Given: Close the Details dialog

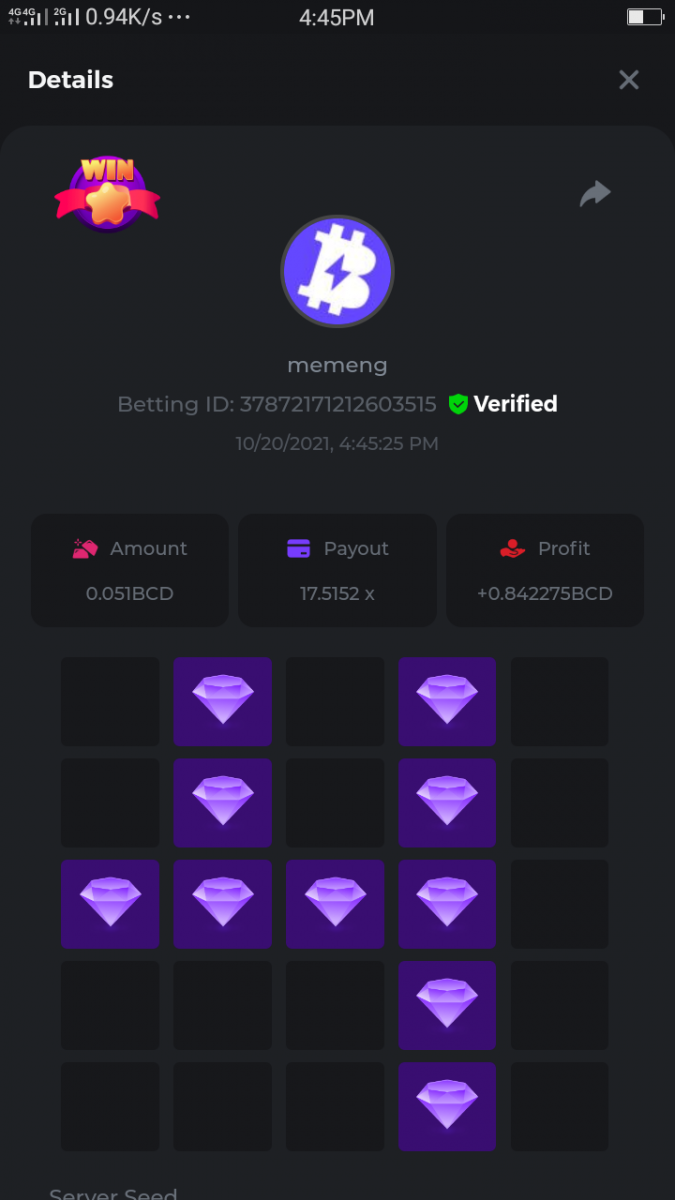Looking at the screenshot, I should click(628, 80).
